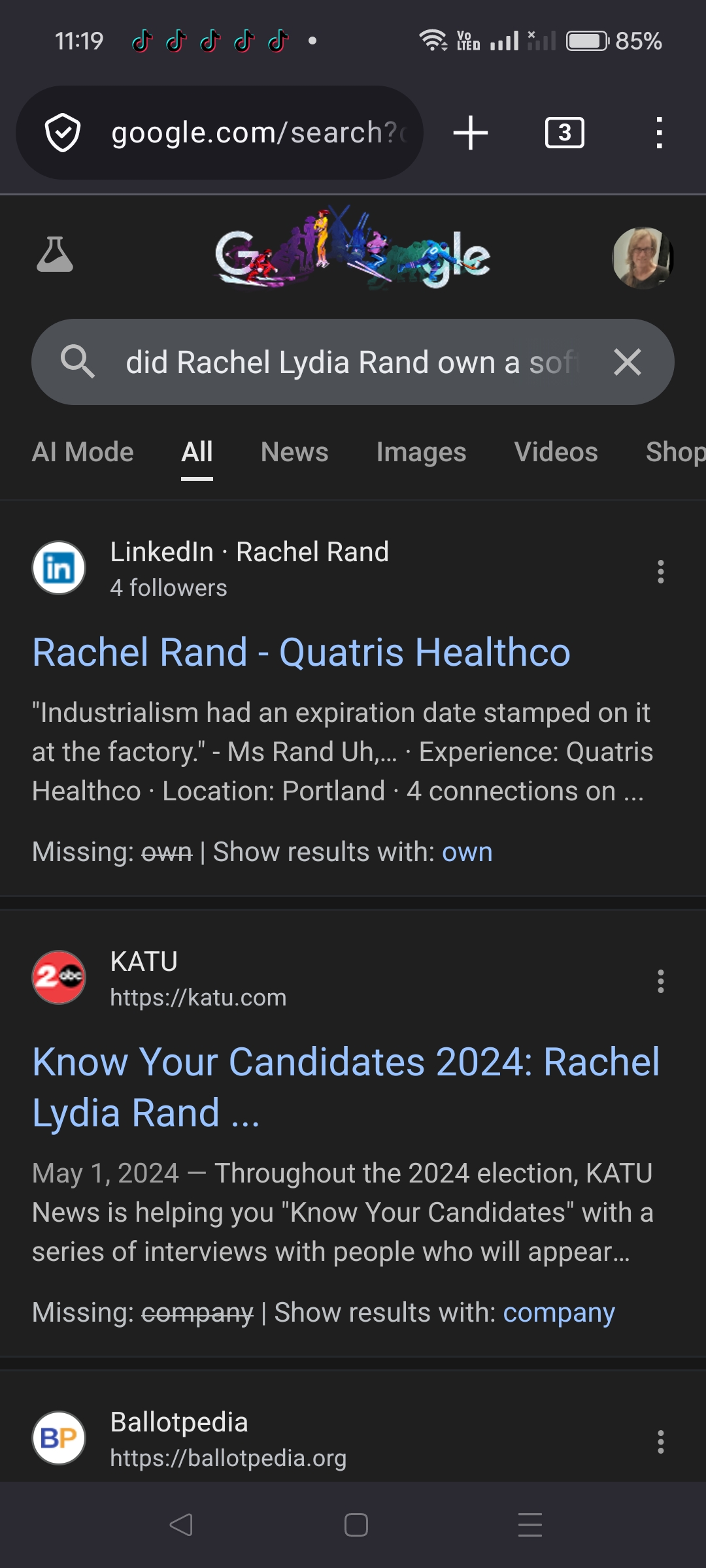This screenshot has height=1568, width=706.
Task: Tap the Google Doodle logo
Action: pyautogui.click(x=353, y=252)
